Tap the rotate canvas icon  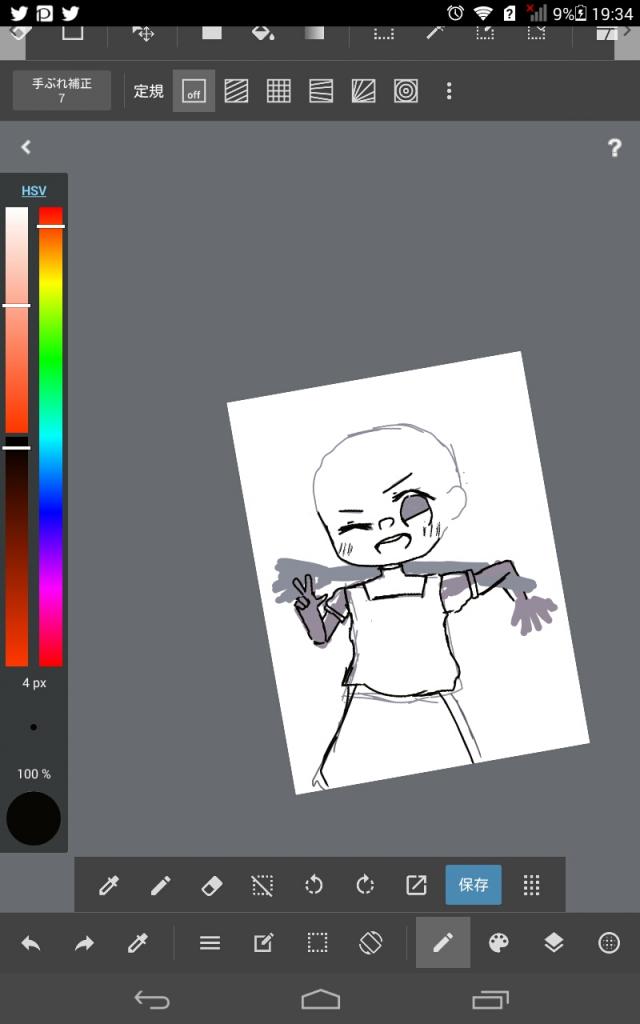pos(371,943)
